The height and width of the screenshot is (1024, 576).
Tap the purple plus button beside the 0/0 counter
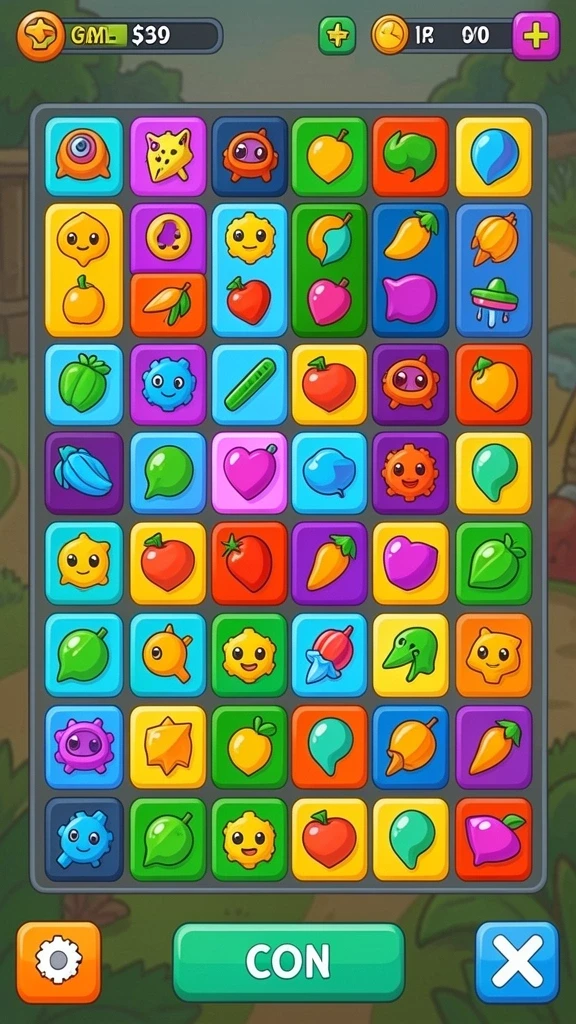536,36
